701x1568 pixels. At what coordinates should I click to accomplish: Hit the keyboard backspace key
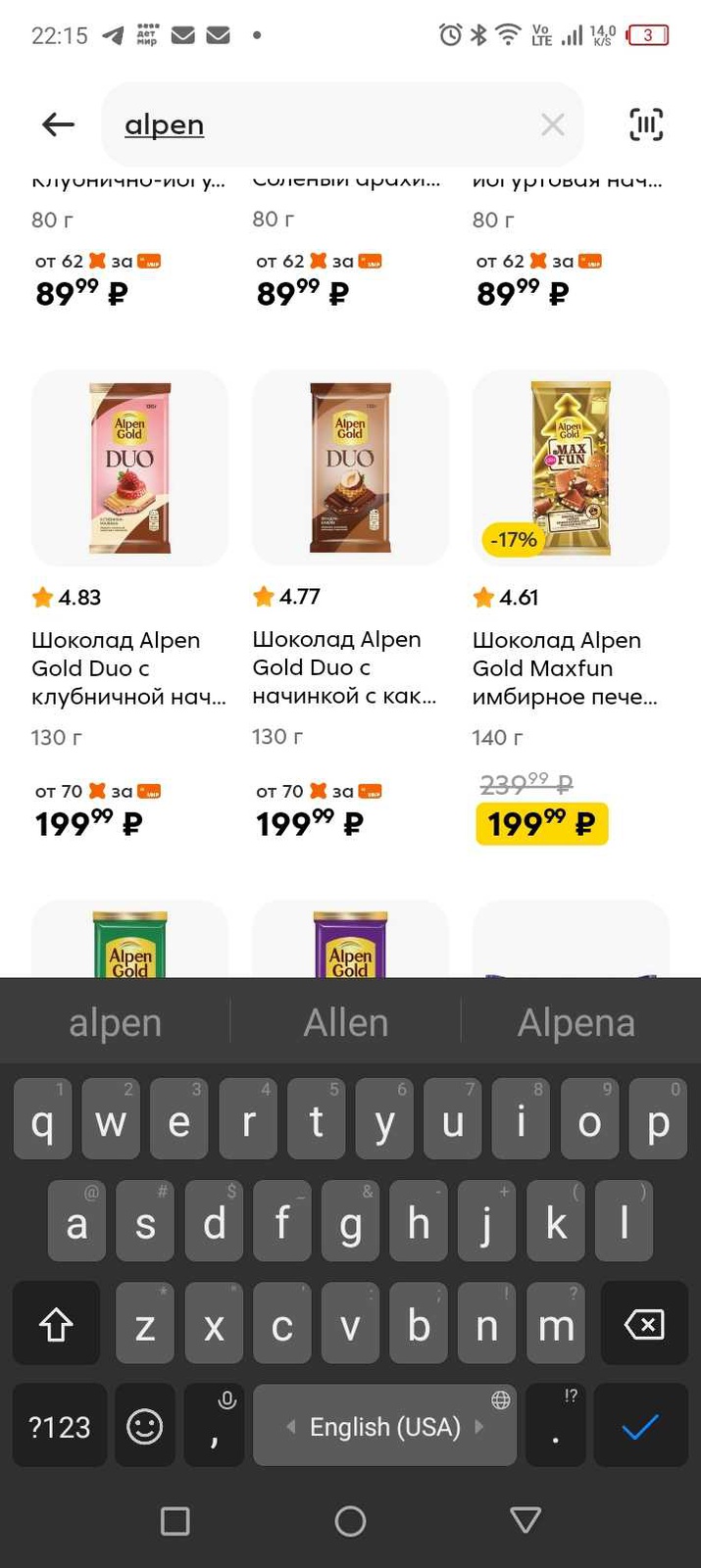pyautogui.click(x=644, y=1325)
